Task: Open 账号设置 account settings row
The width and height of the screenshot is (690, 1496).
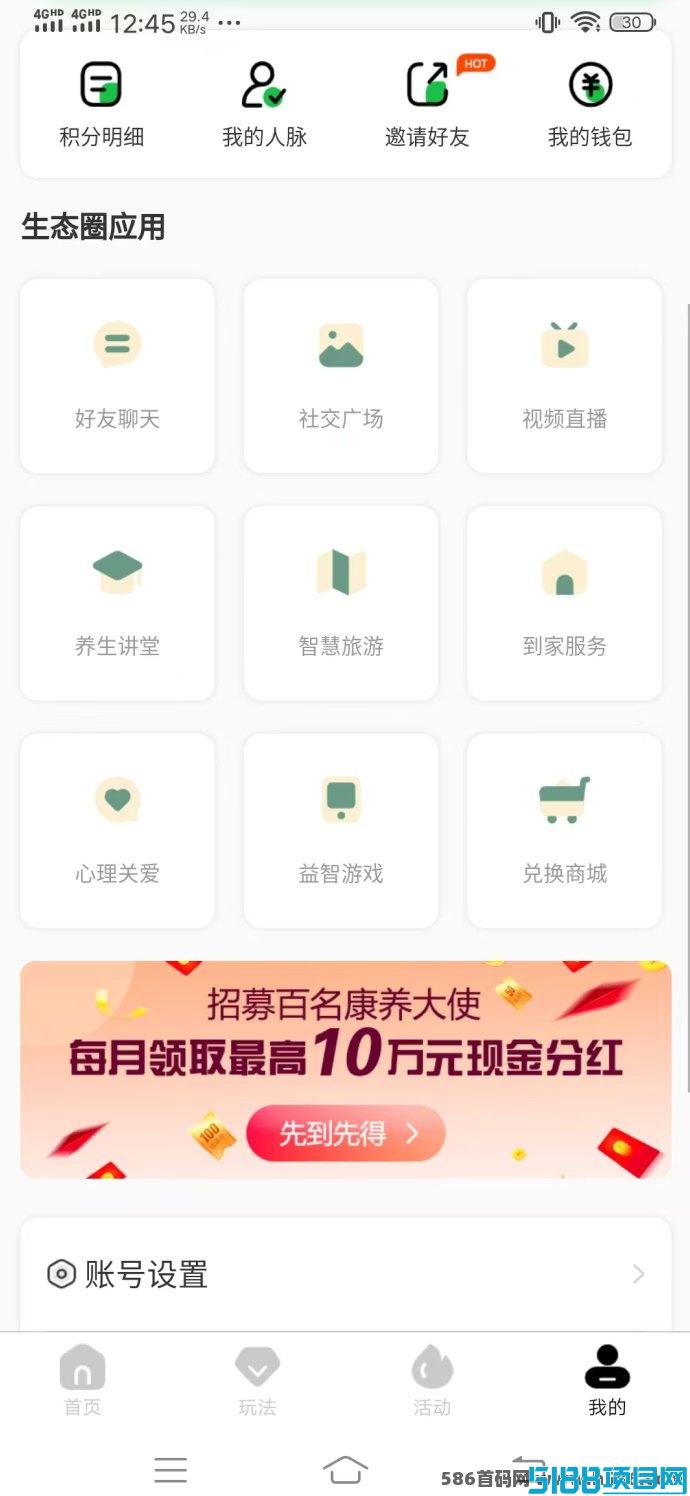Action: [x=346, y=1274]
